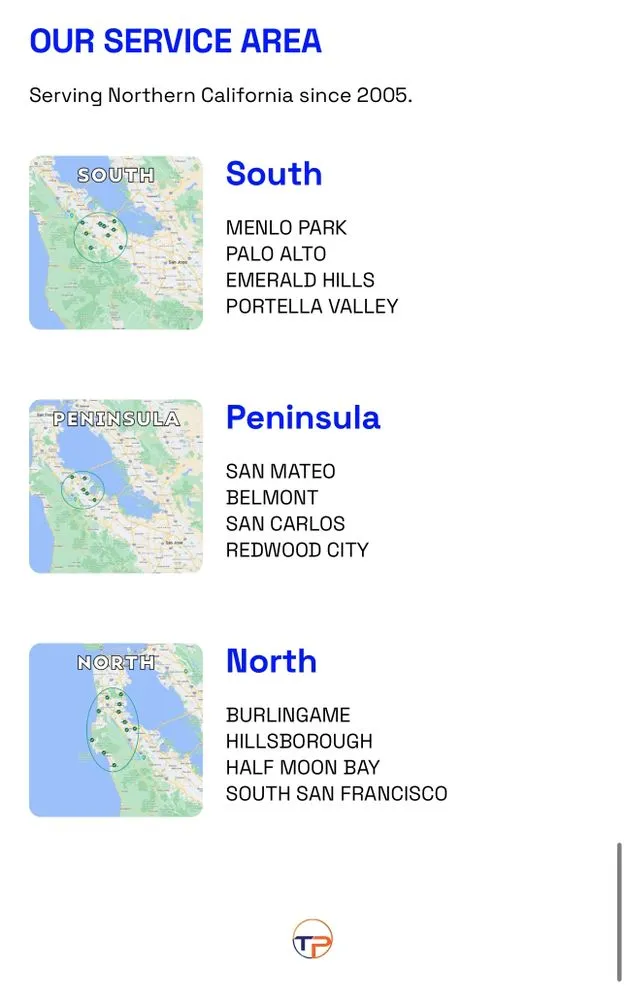
Task: Tap the TP logo in the footer
Action: coord(312,940)
